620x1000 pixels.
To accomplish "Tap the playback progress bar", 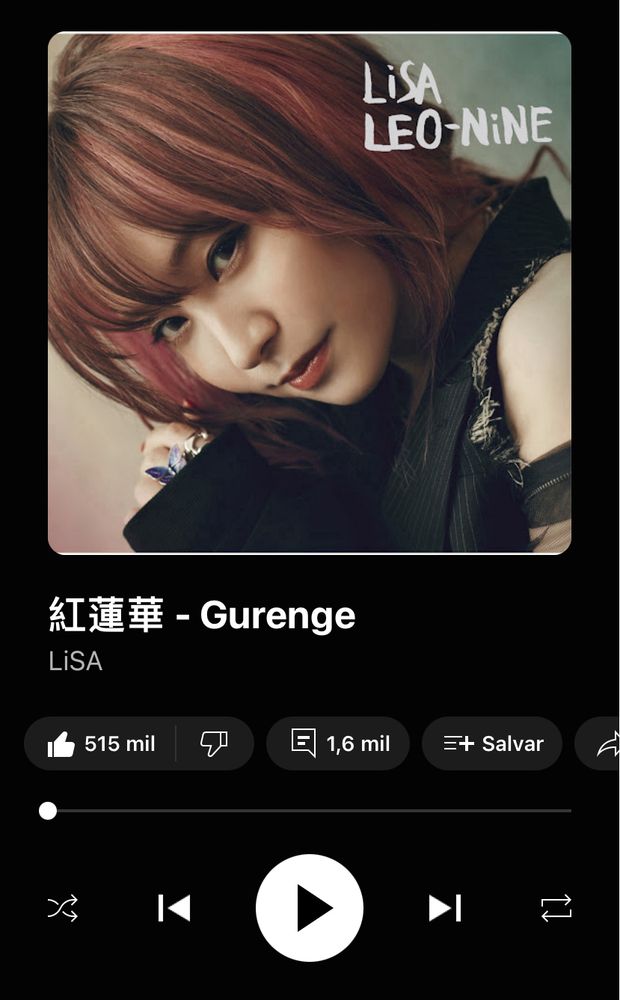I will click(x=310, y=810).
